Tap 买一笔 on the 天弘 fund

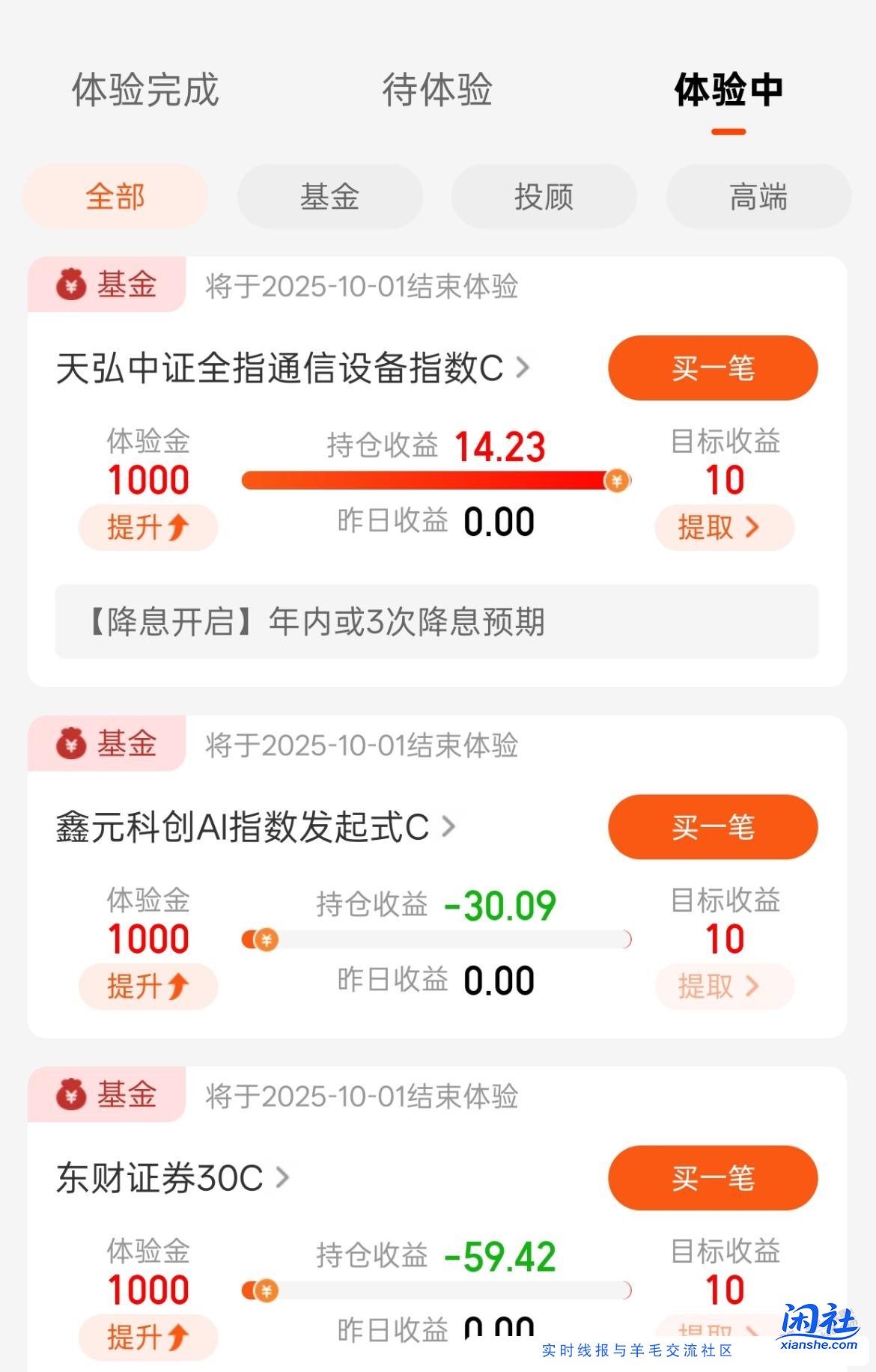[x=711, y=368]
